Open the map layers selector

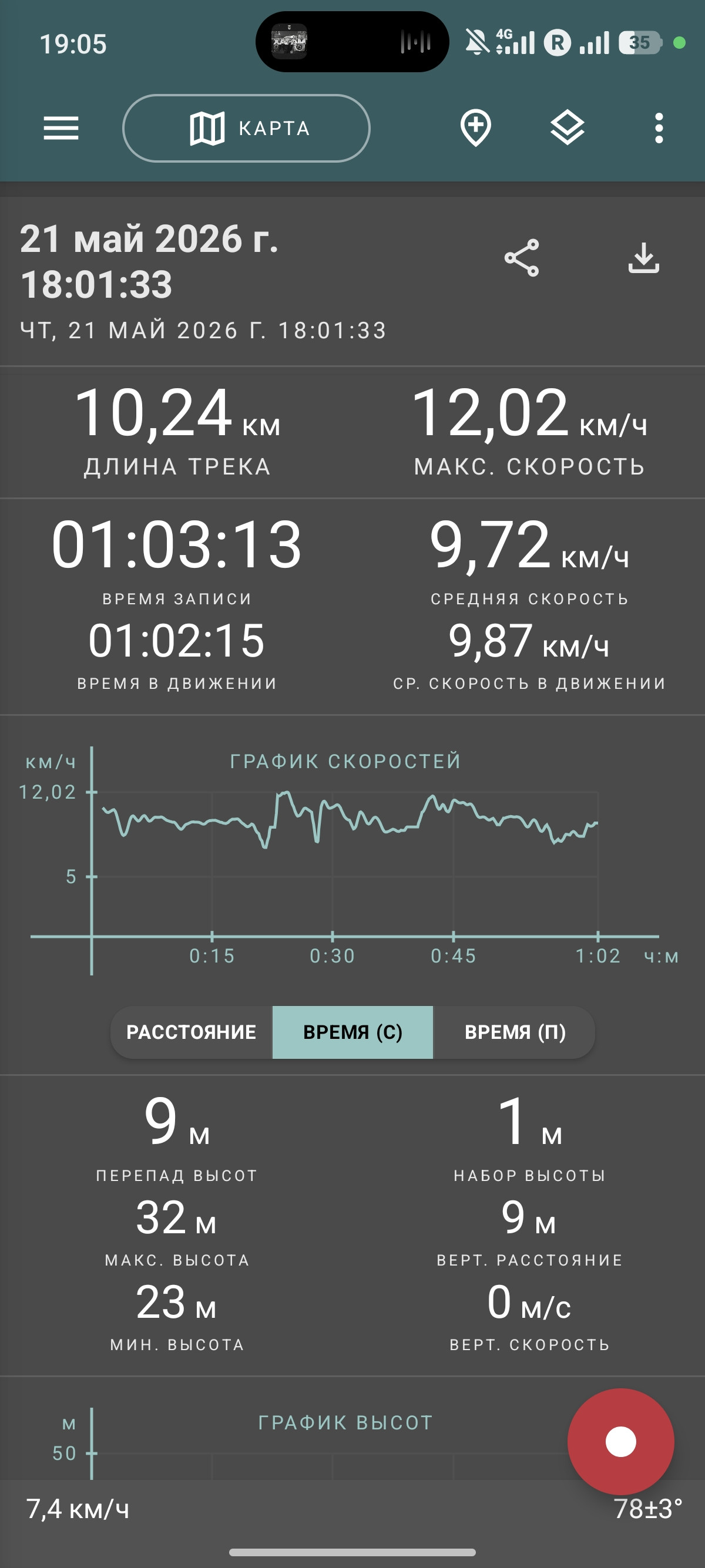click(x=568, y=129)
